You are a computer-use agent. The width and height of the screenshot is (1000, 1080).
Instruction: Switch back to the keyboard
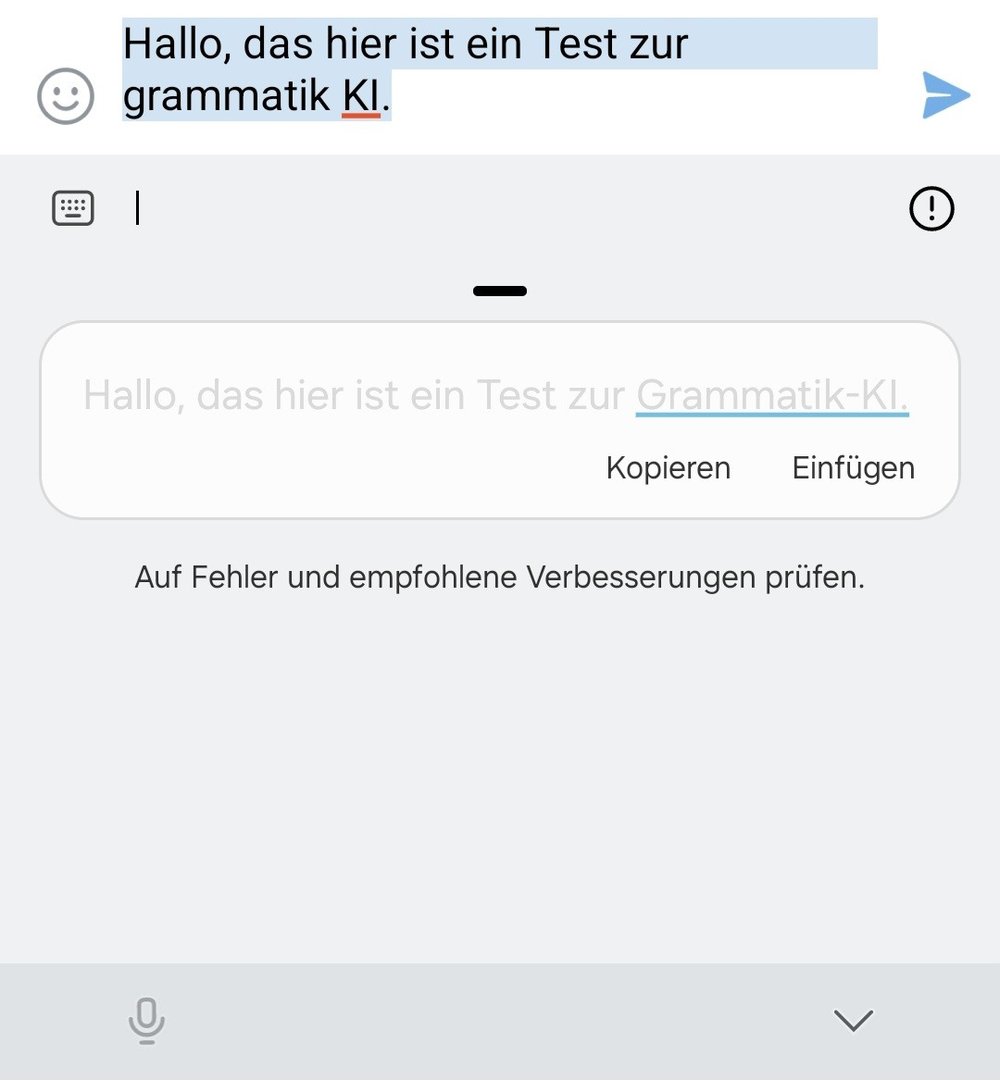[x=73, y=208]
